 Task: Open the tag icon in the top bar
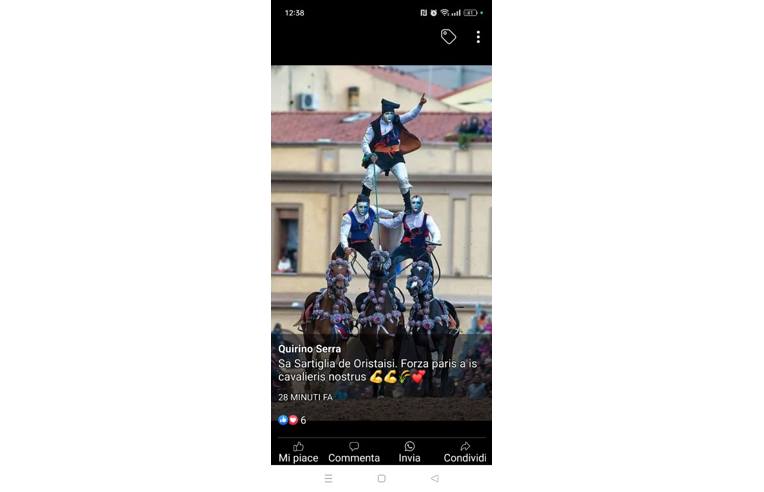click(x=448, y=37)
